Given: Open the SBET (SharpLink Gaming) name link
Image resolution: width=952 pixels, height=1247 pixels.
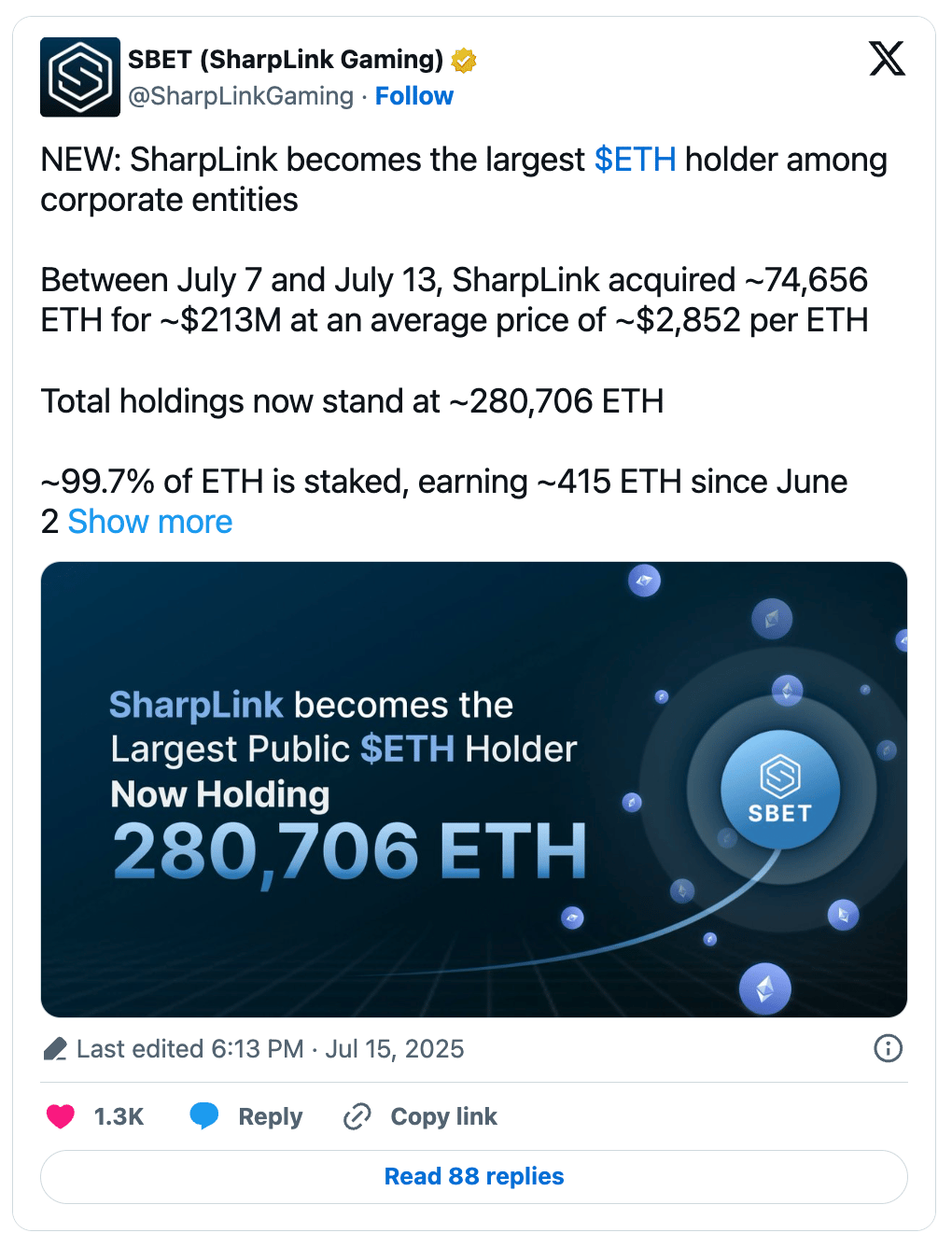Looking at the screenshot, I should (x=286, y=60).
